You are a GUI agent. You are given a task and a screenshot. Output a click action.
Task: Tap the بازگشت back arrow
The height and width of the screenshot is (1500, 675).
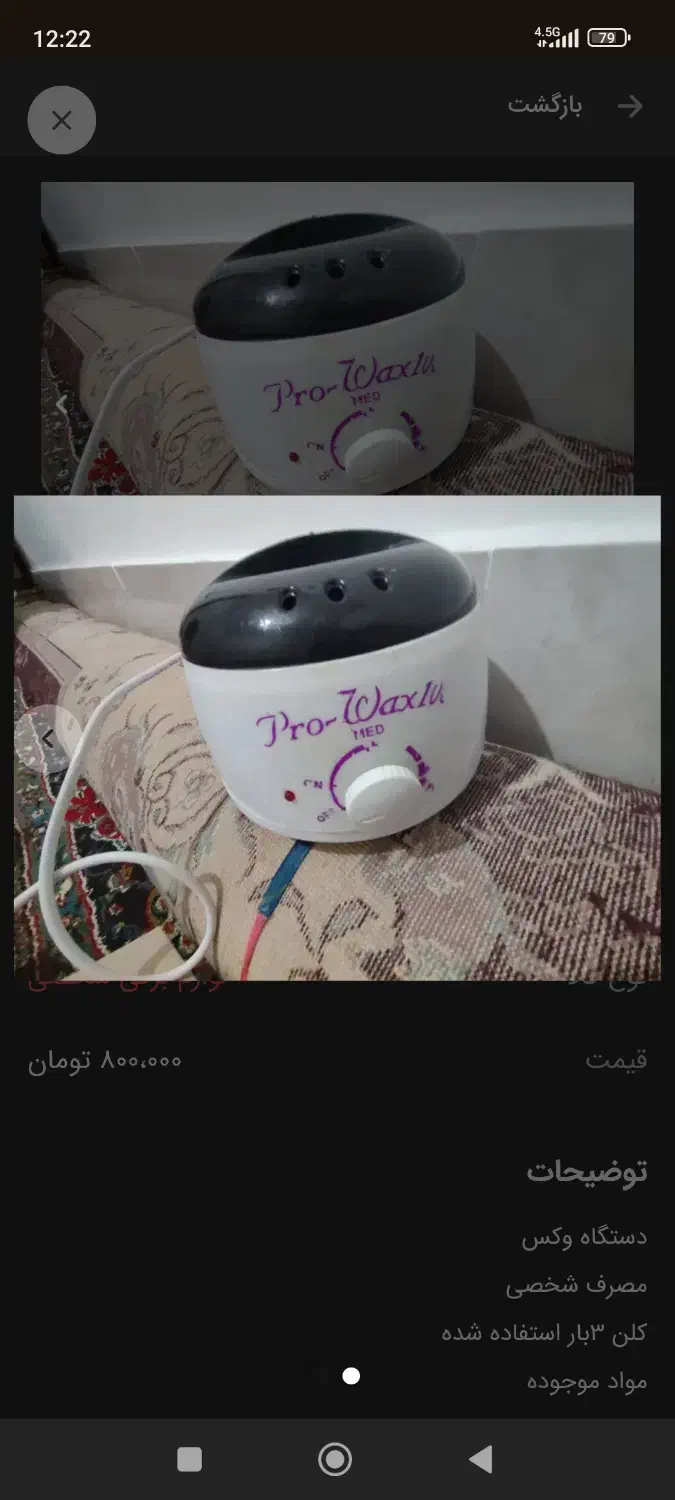pyautogui.click(x=630, y=106)
